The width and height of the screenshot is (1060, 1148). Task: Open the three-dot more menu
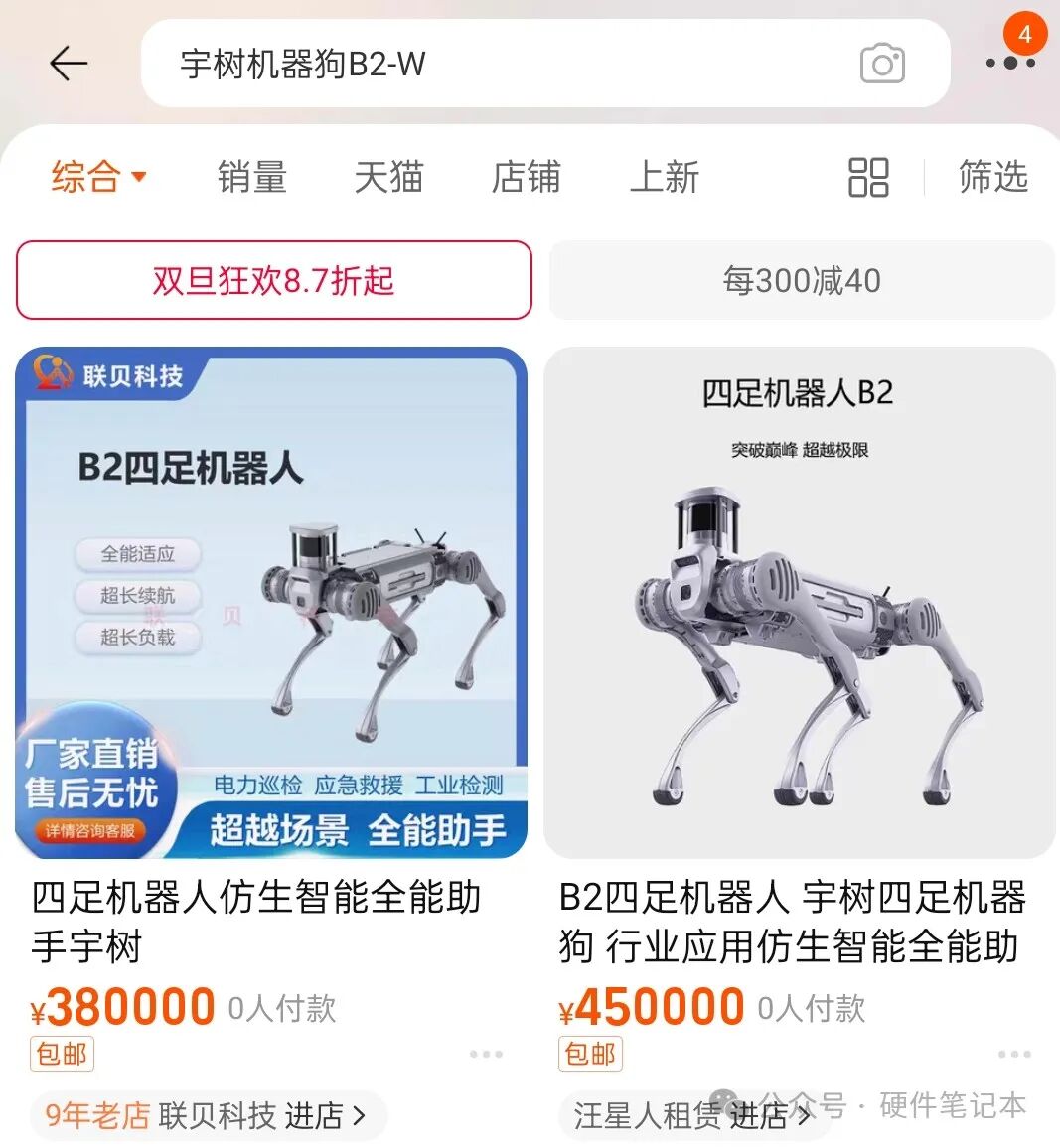pos(1010,64)
